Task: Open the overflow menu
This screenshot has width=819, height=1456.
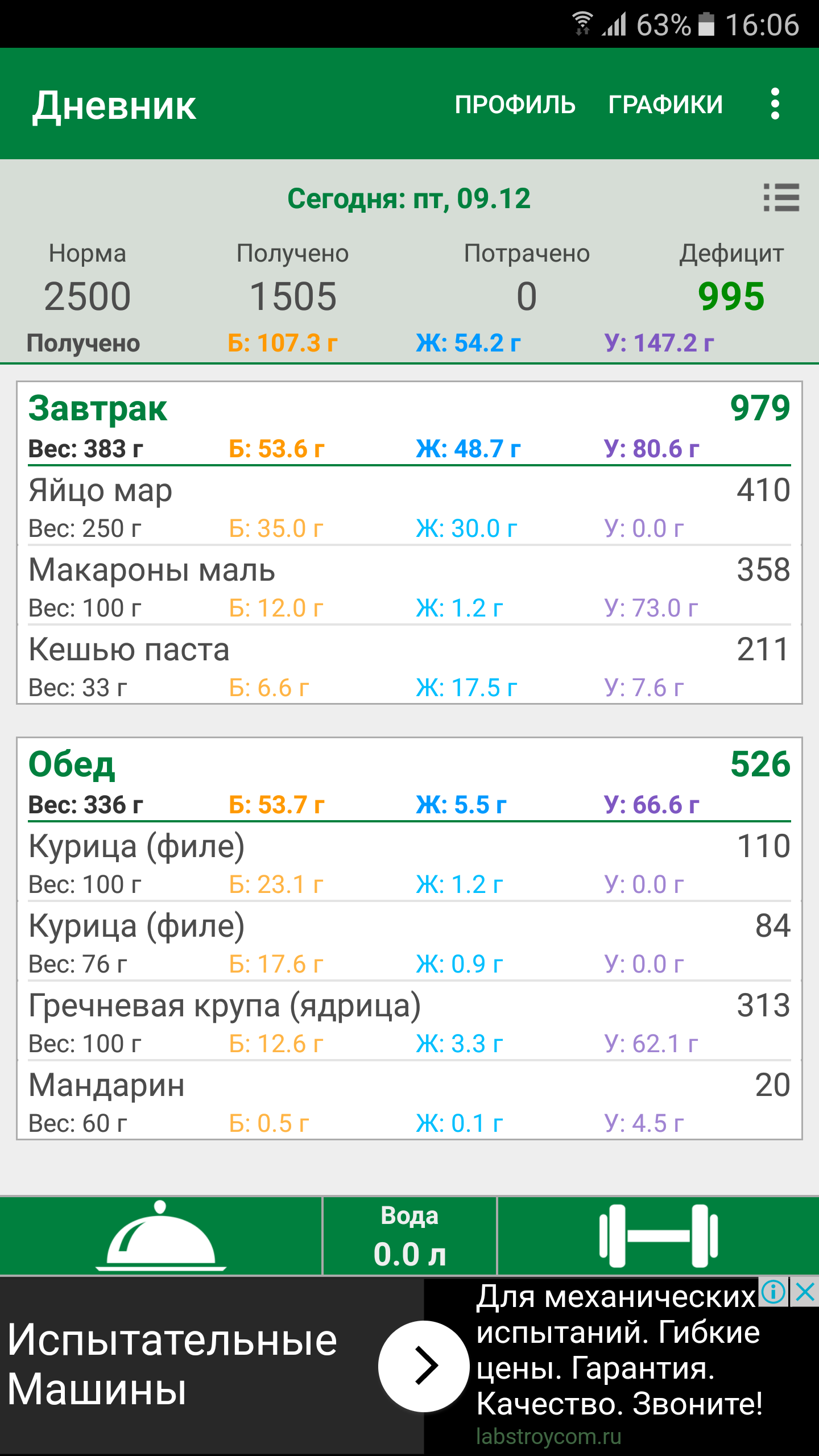Action: tap(775, 104)
